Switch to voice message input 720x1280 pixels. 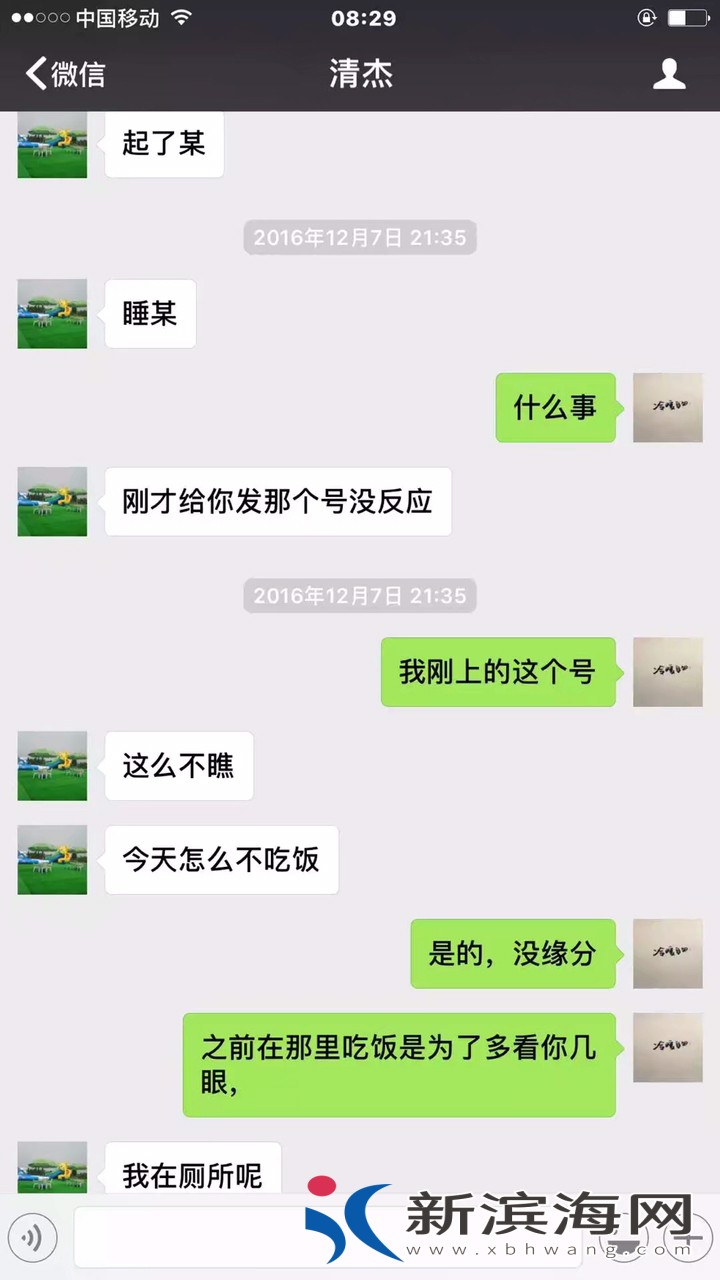(x=32, y=1239)
